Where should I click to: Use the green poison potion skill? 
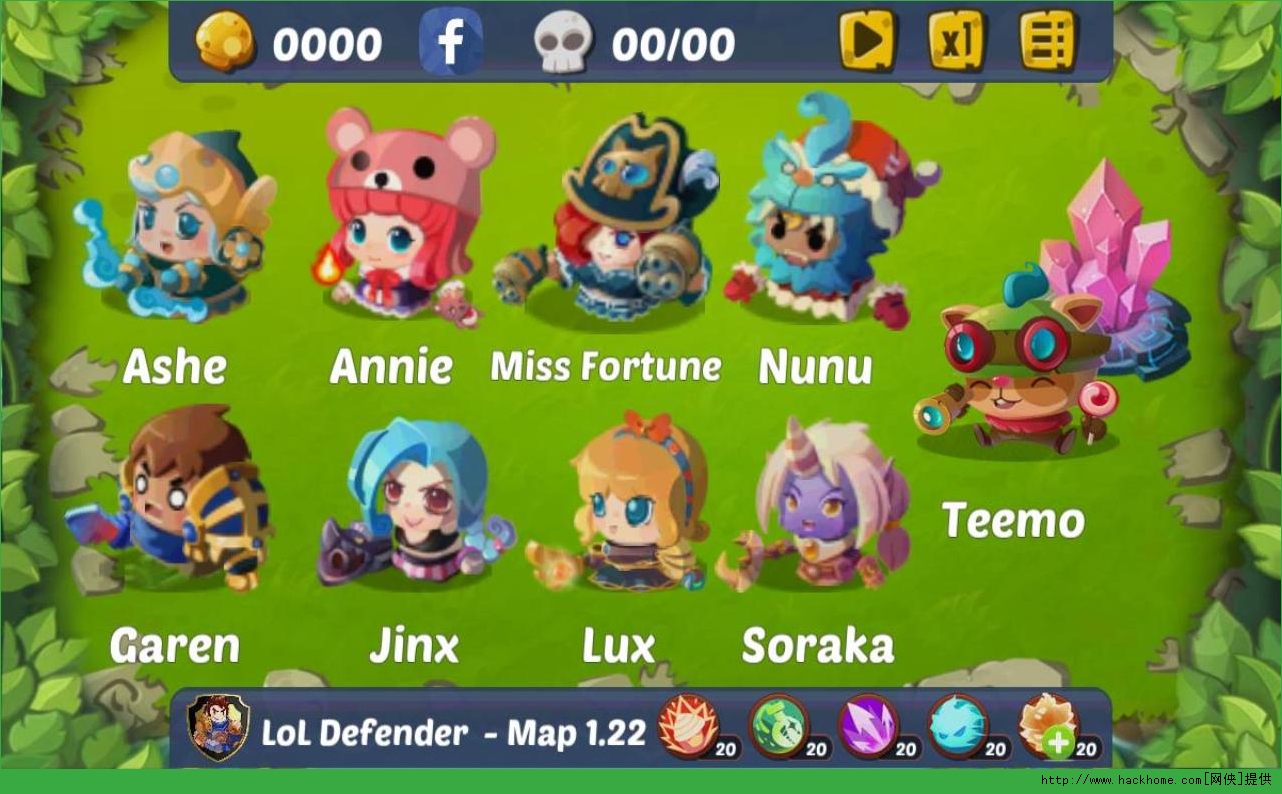(778, 726)
